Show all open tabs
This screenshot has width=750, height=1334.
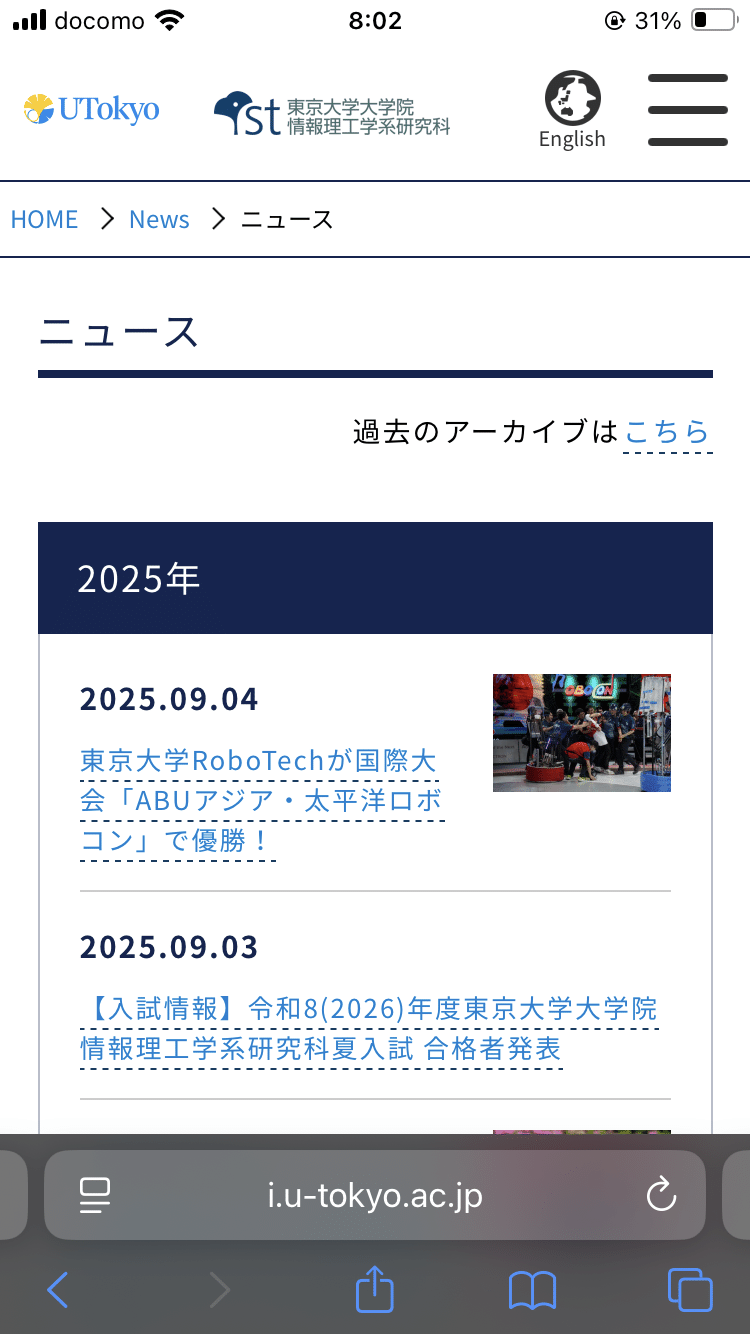tap(690, 1290)
